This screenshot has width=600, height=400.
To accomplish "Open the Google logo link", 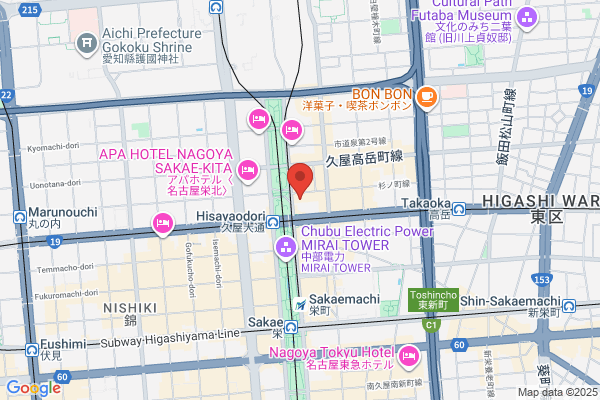I will [x=34, y=388].
